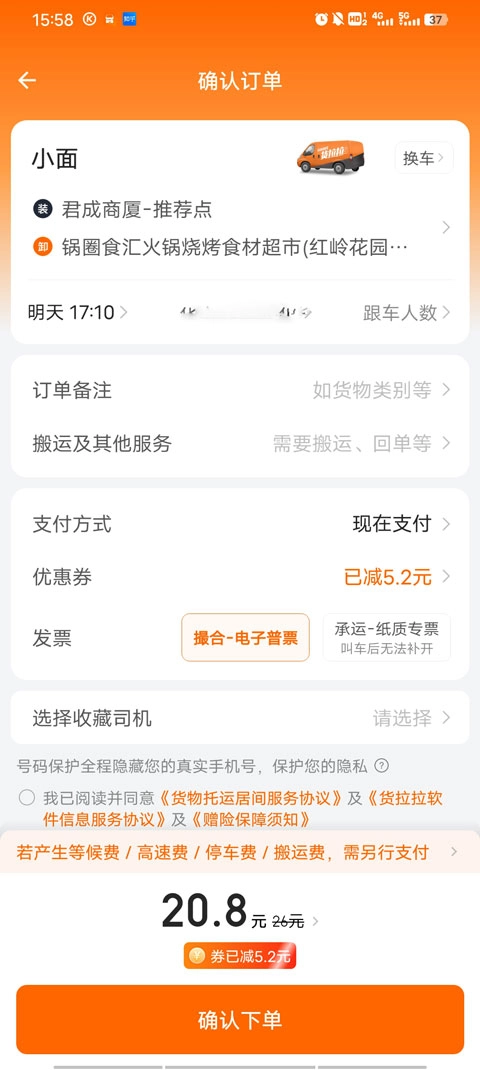This screenshot has width=480, height=1070.
Task: Open 《赠险保障须知》 link
Action: click(251, 820)
